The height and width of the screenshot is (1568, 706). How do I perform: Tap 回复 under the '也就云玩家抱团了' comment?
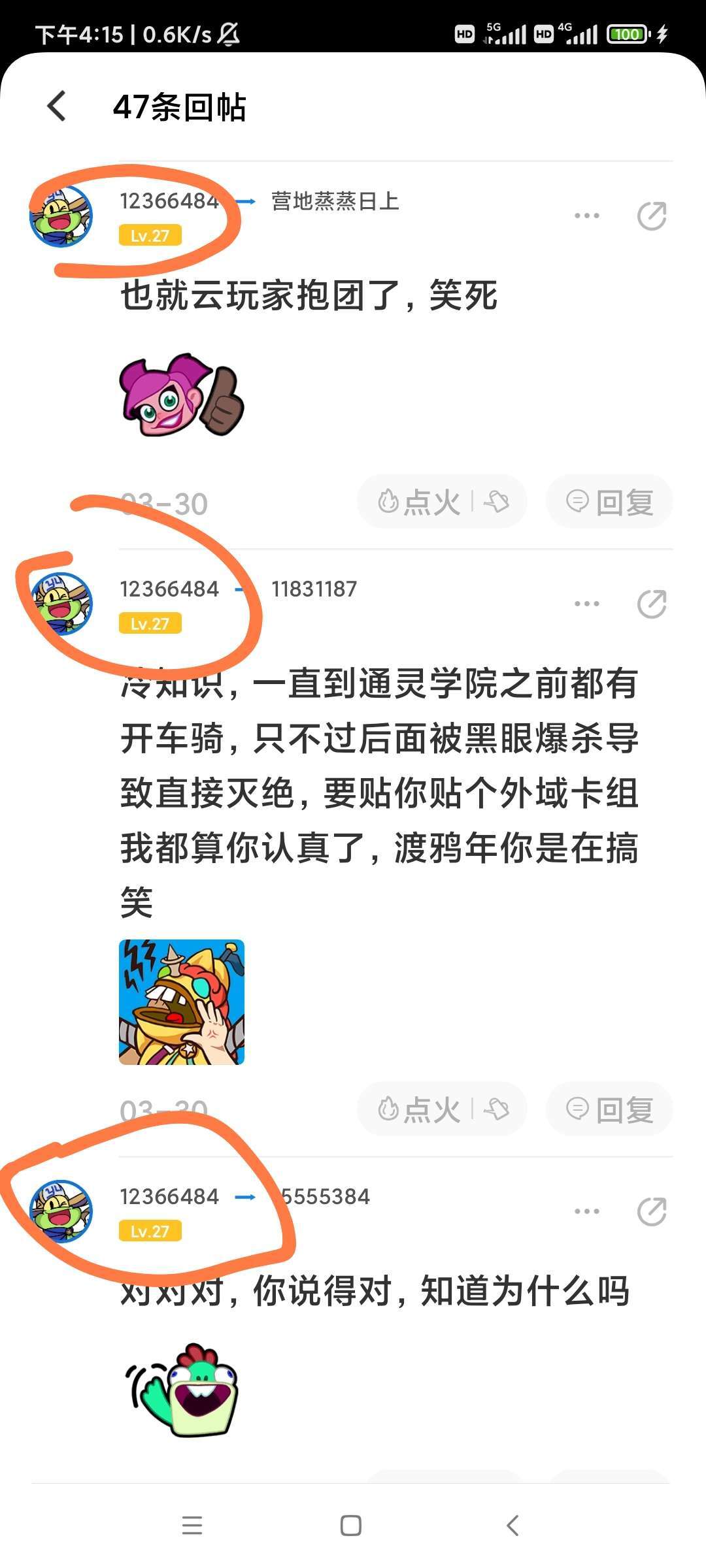[610, 502]
